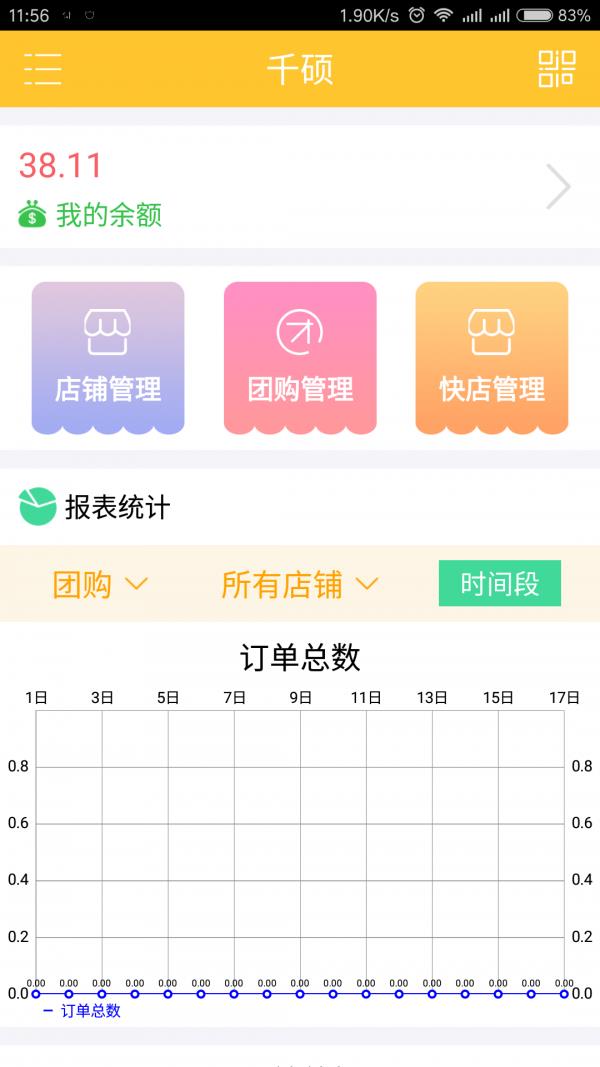Tap the 时间段 time range button
This screenshot has width=600, height=1067.
click(x=500, y=584)
